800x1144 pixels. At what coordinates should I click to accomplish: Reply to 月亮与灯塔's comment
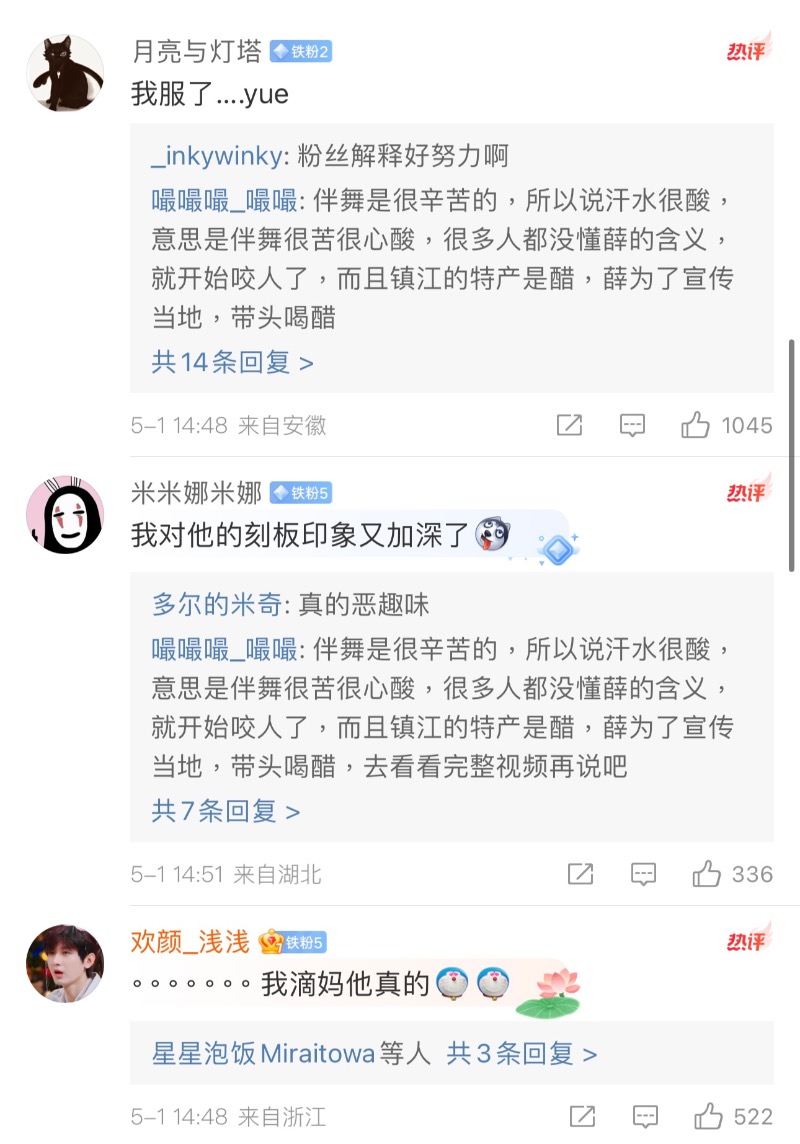click(632, 426)
